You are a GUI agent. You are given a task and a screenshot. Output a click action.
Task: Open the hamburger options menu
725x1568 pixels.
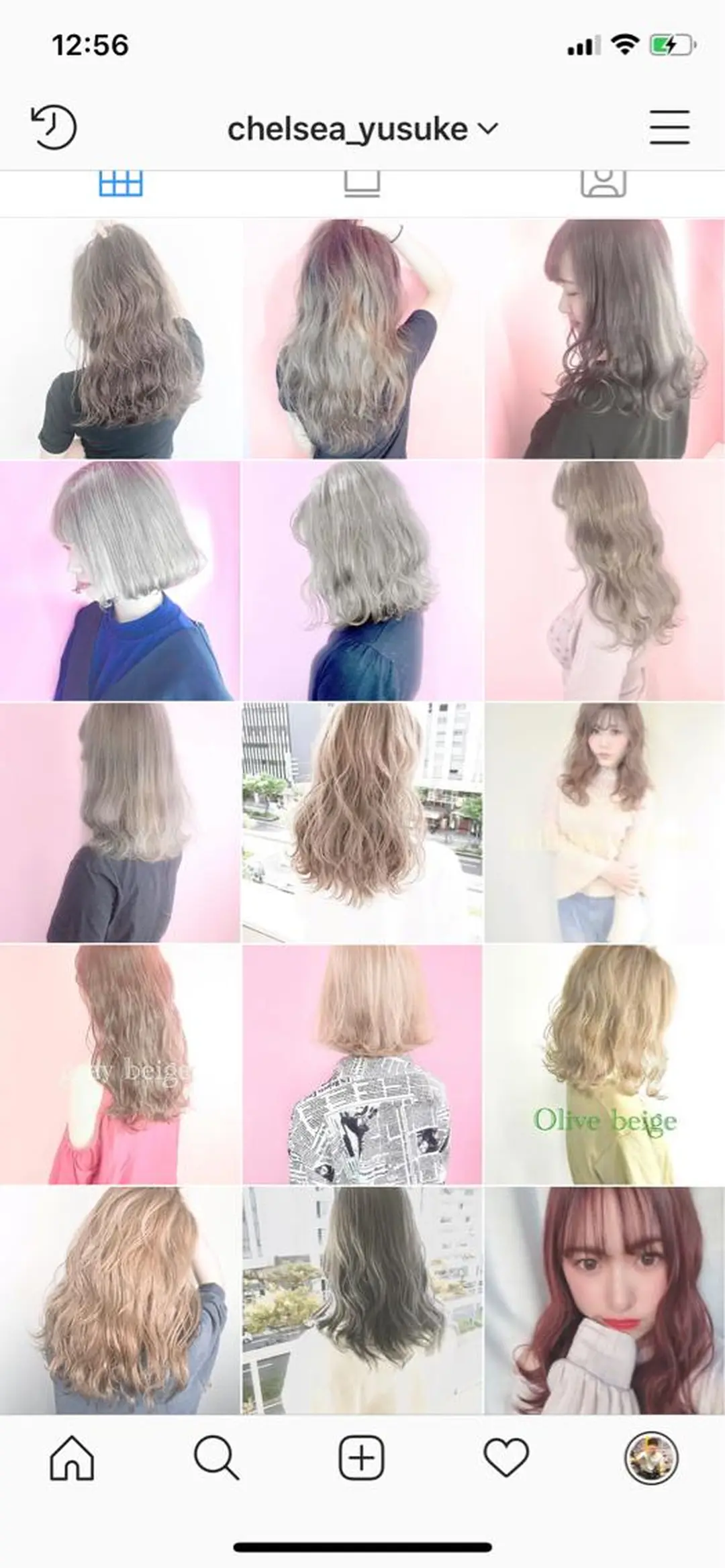point(669,127)
